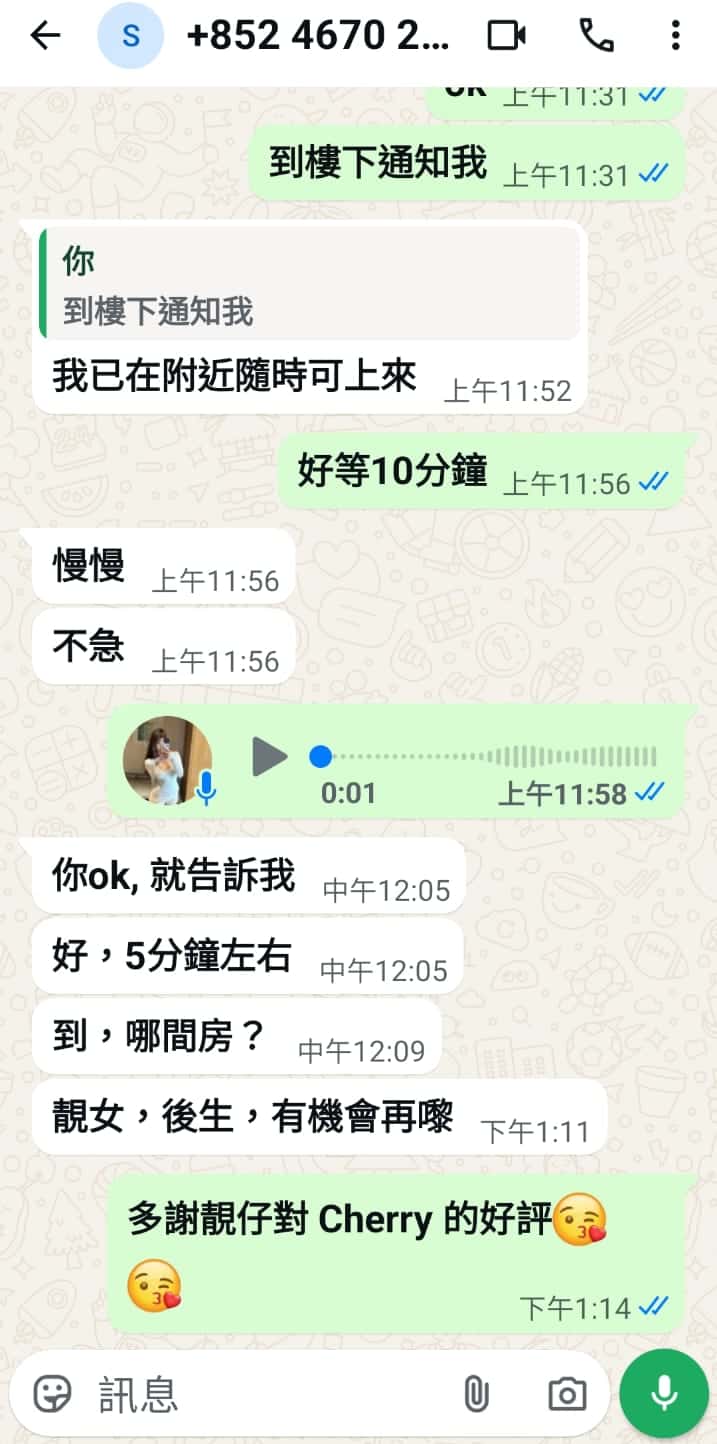Play the 0:01 voice message
The height and width of the screenshot is (1444, 717).
tap(269, 757)
